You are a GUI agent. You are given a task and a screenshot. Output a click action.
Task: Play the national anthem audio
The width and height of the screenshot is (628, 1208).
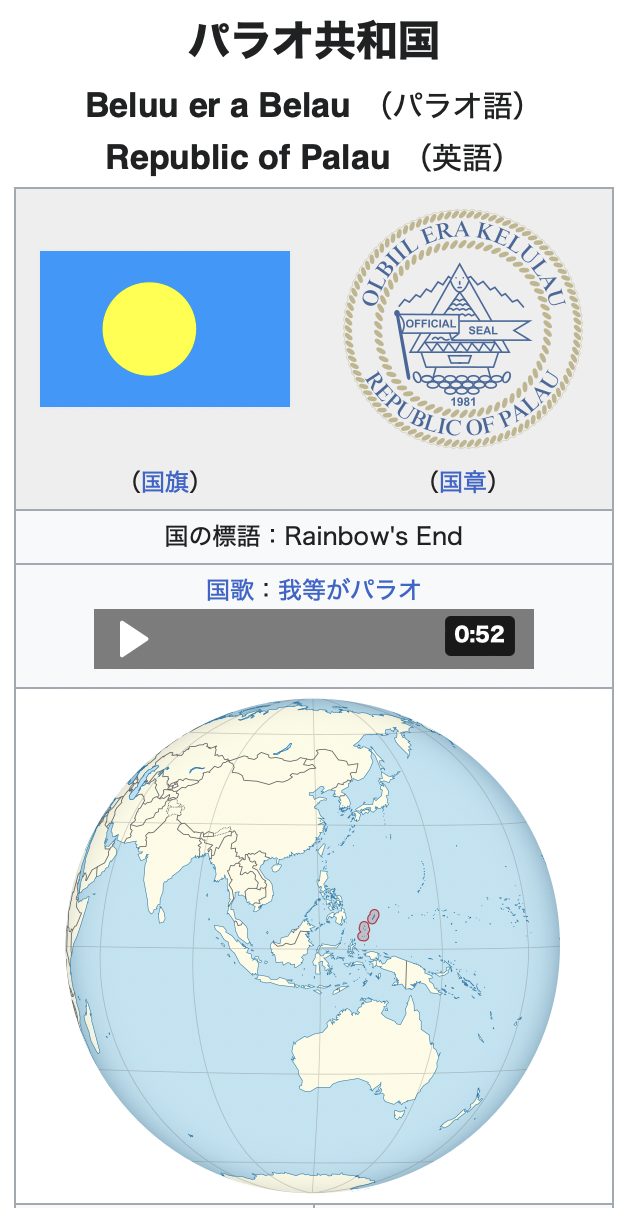tap(134, 639)
